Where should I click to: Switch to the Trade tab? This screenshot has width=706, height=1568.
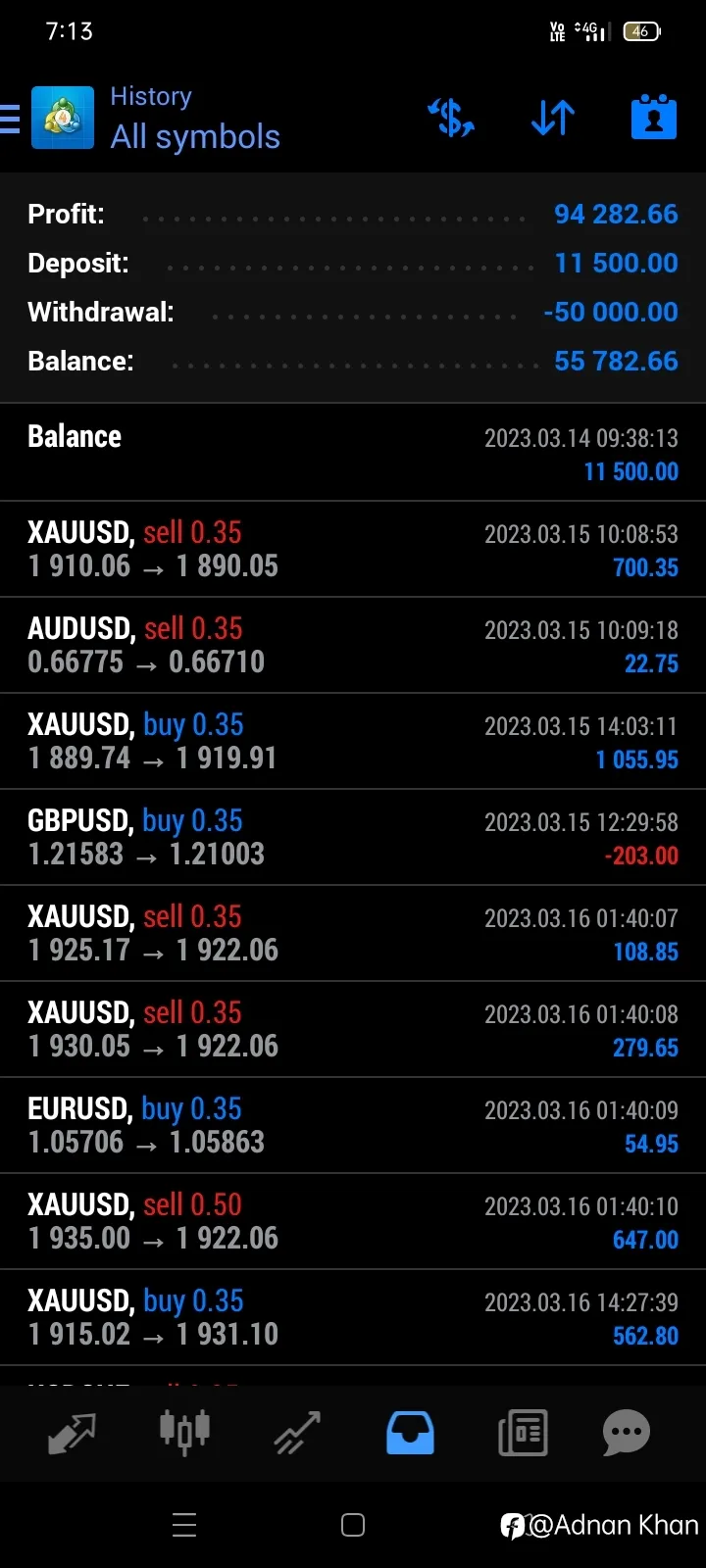pyautogui.click(x=297, y=1433)
